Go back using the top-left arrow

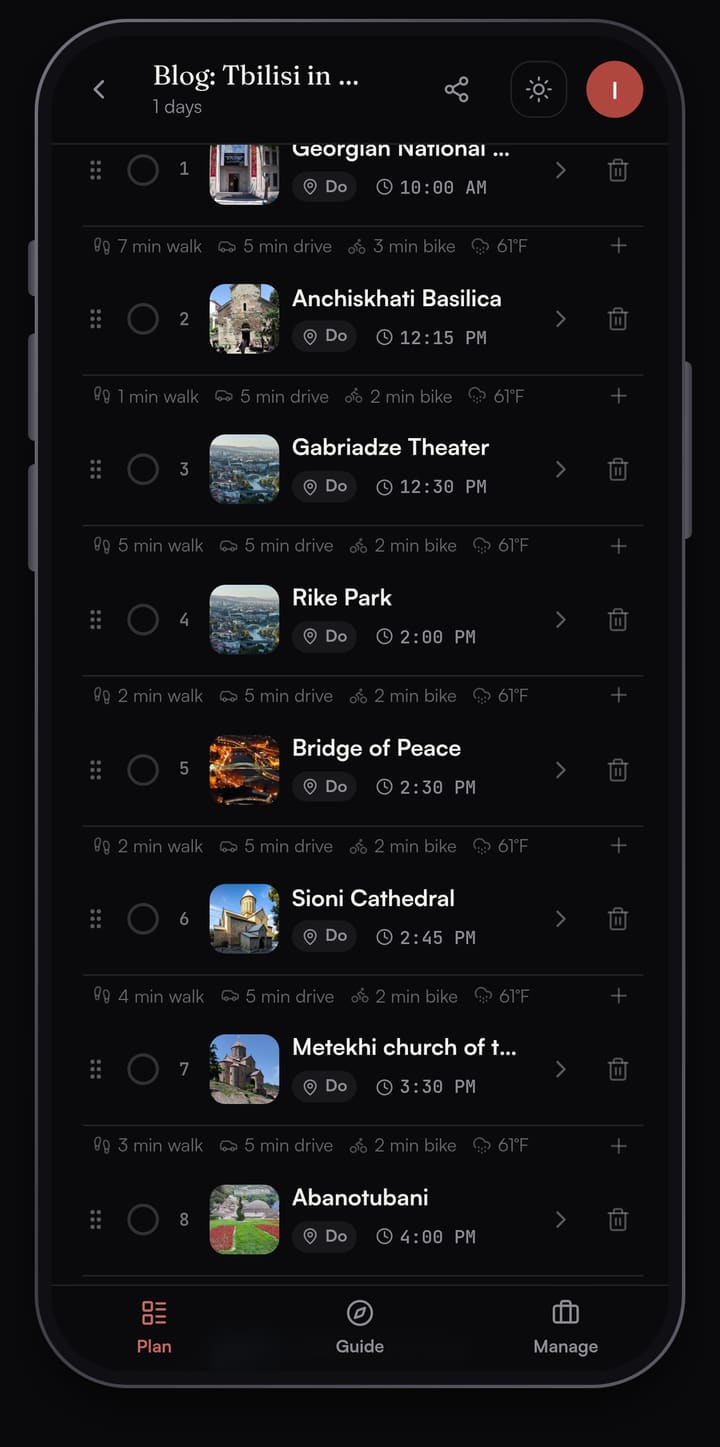pyautogui.click(x=99, y=90)
